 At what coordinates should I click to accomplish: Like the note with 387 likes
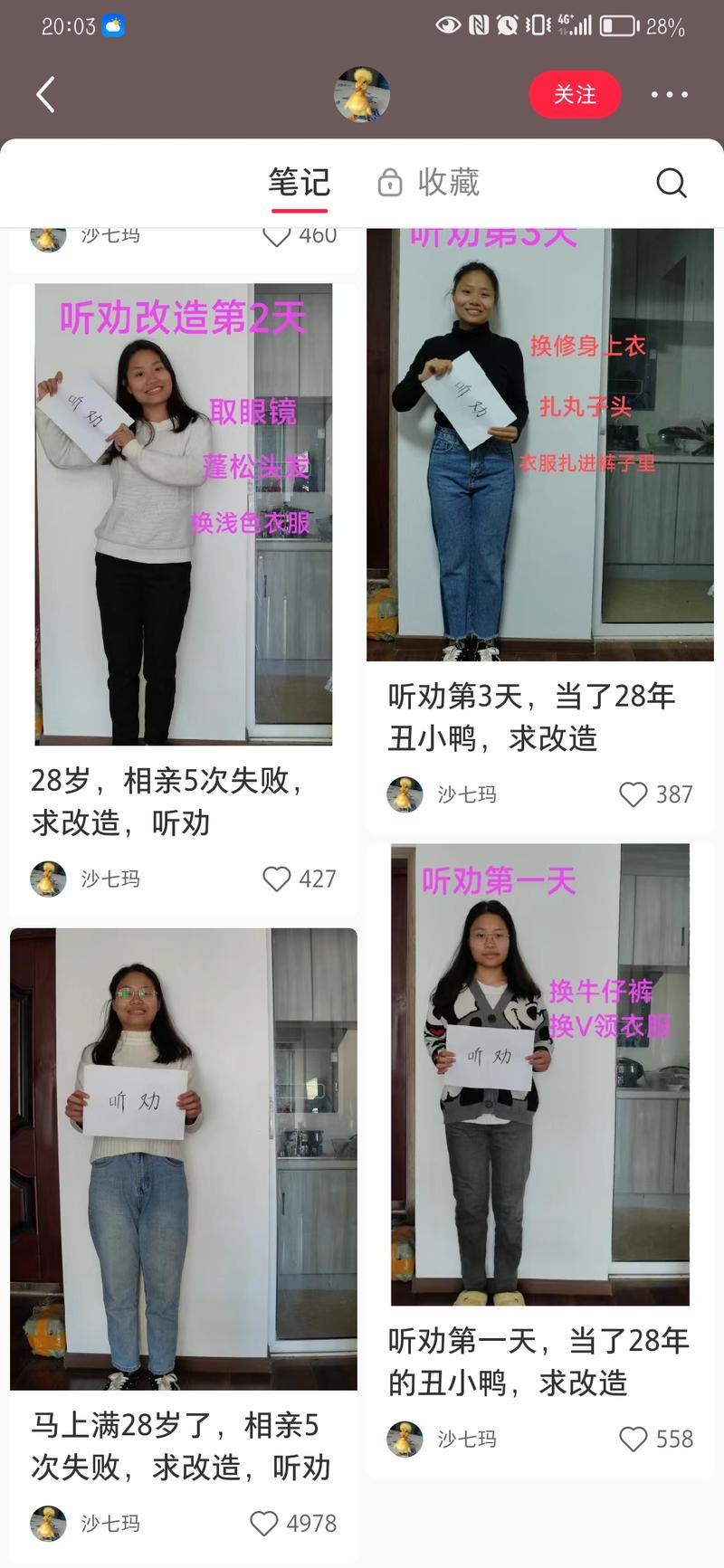(x=633, y=794)
